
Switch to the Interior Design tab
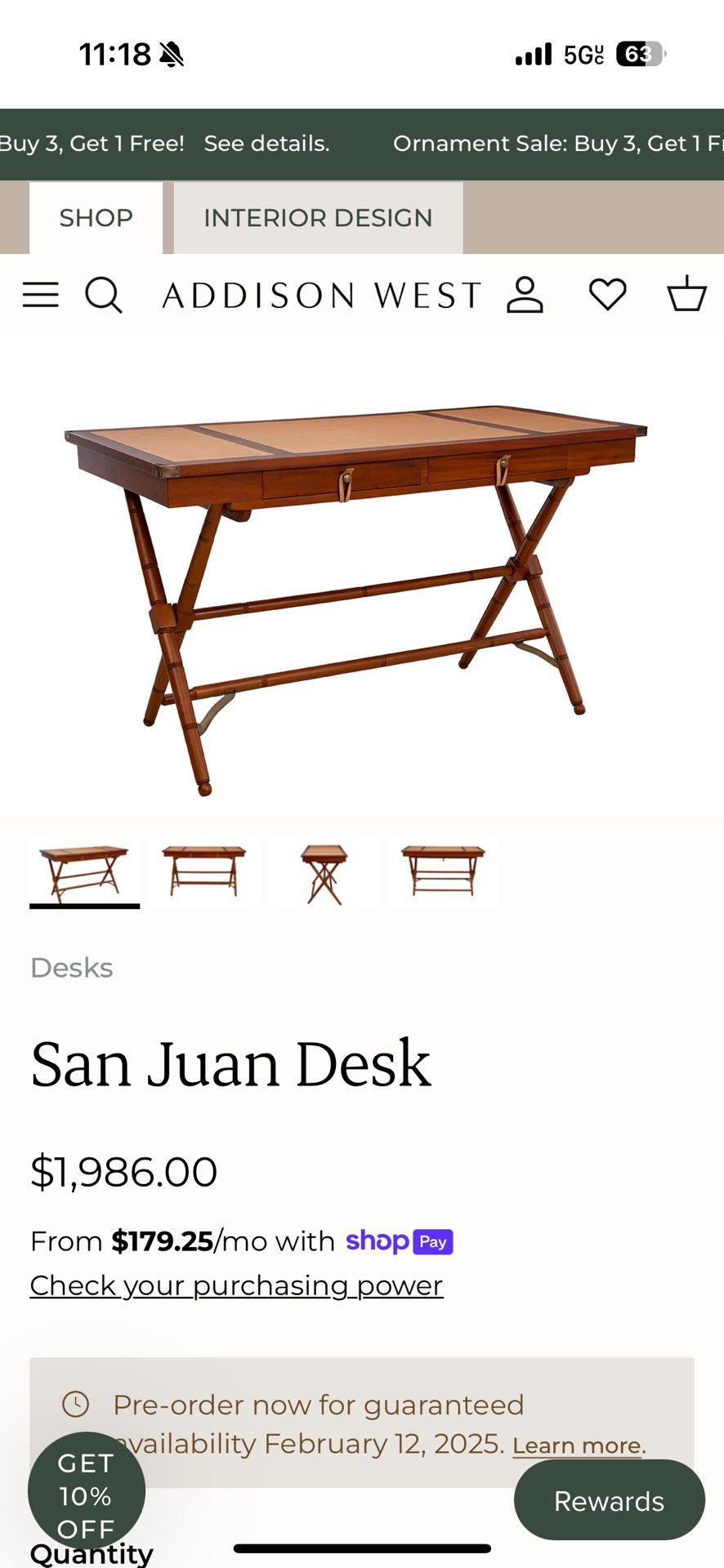click(x=318, y=218)
